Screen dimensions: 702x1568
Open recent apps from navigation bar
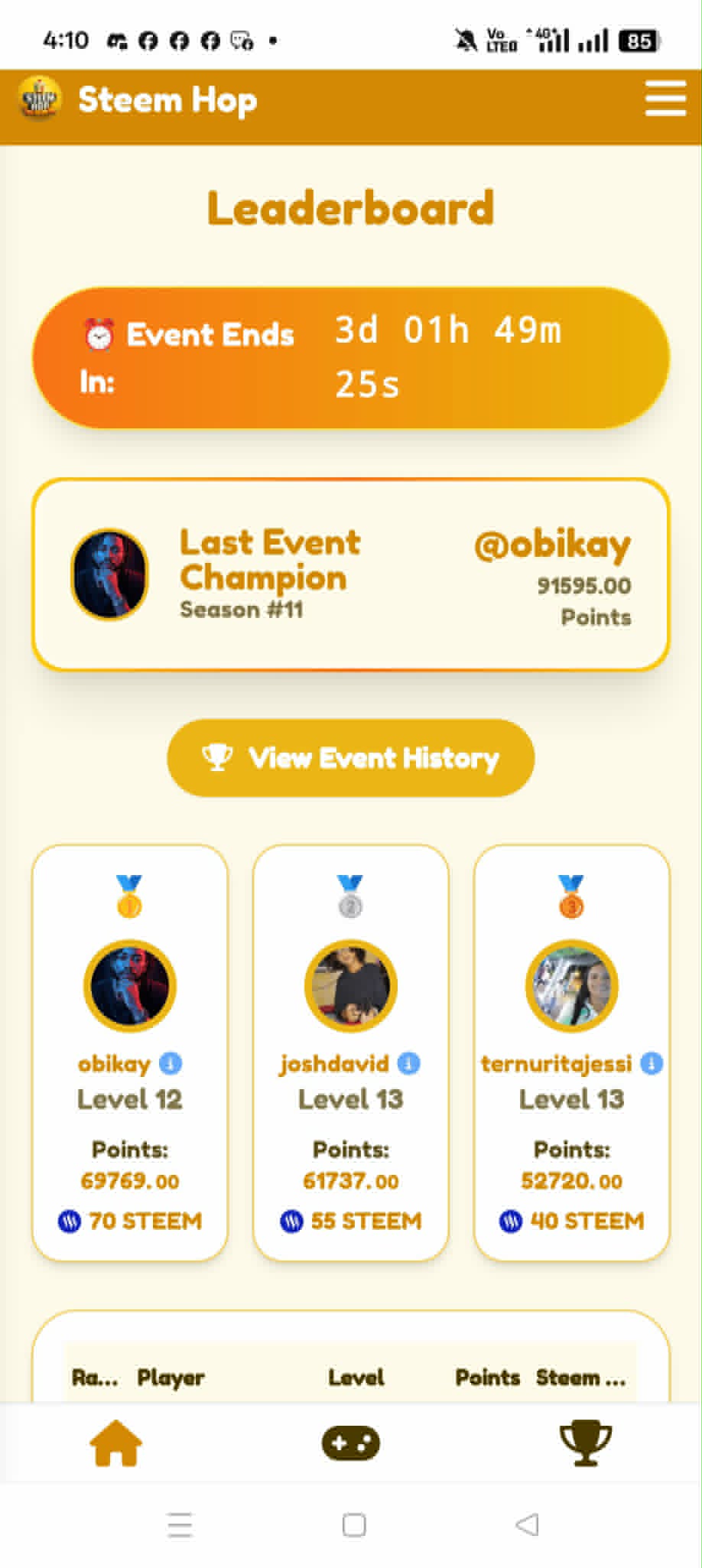[180, 1524]
